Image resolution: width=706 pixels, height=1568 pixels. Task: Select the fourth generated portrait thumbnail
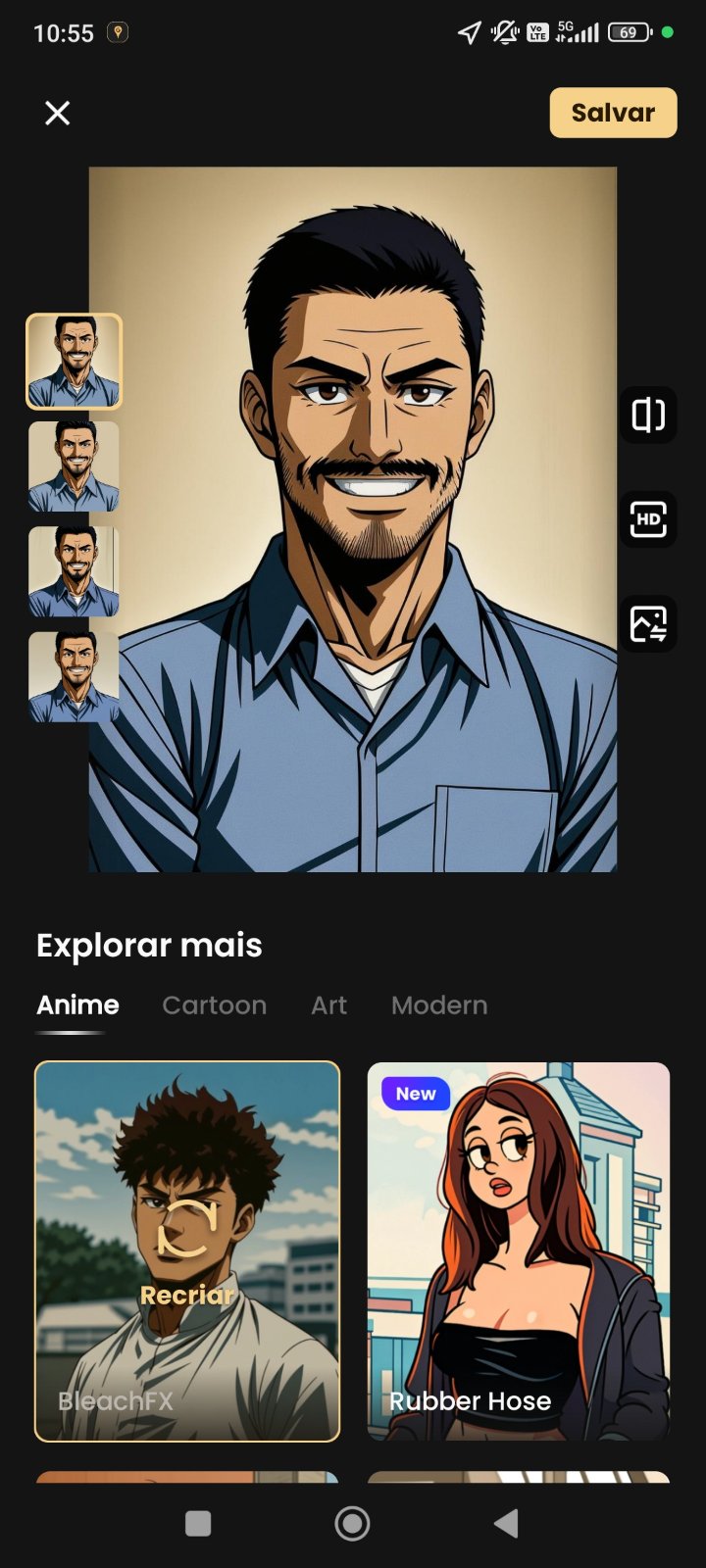74,676
